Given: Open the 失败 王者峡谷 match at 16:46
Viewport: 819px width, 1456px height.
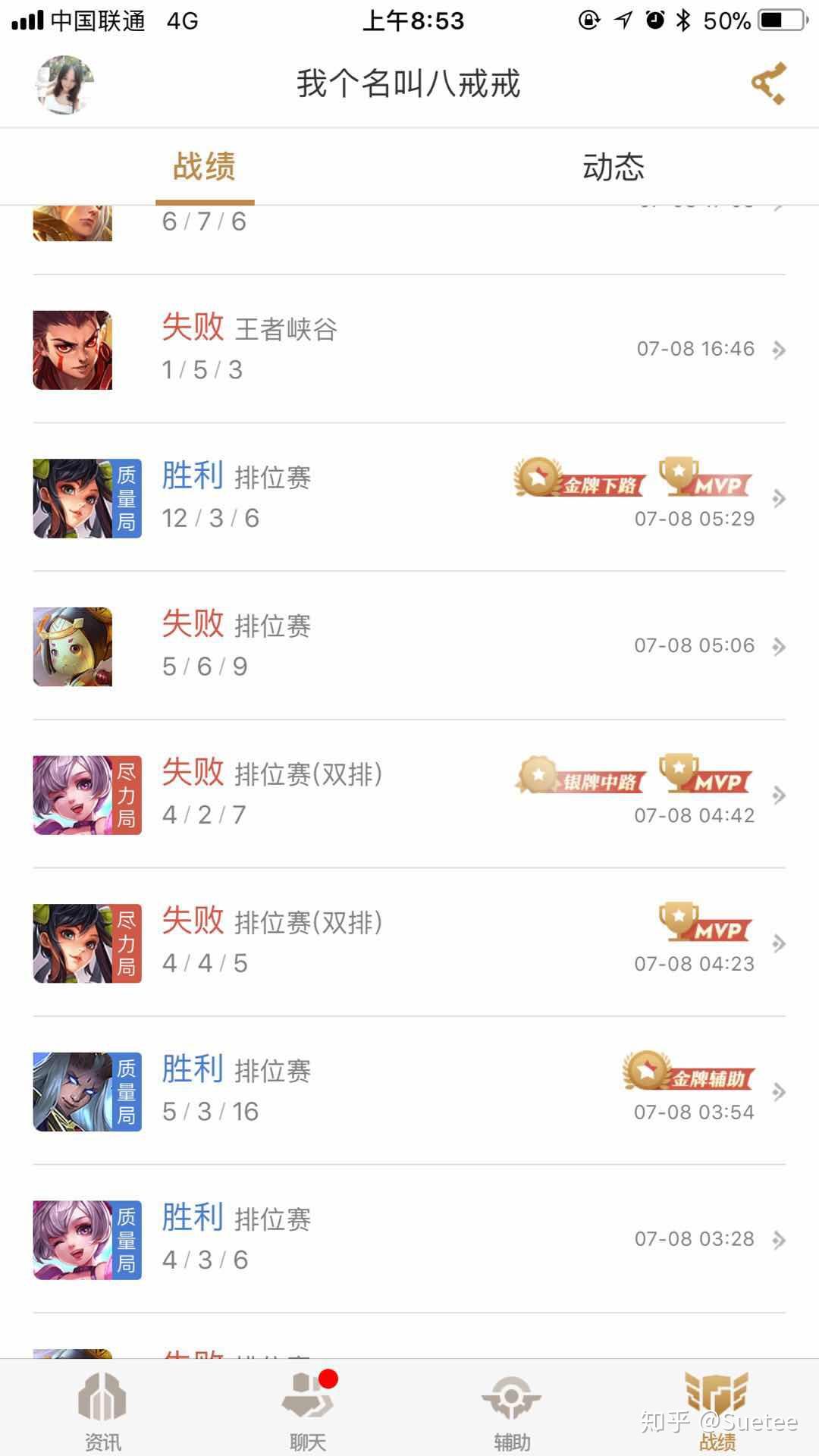Looking at the screenshot, I should point(409,349).
